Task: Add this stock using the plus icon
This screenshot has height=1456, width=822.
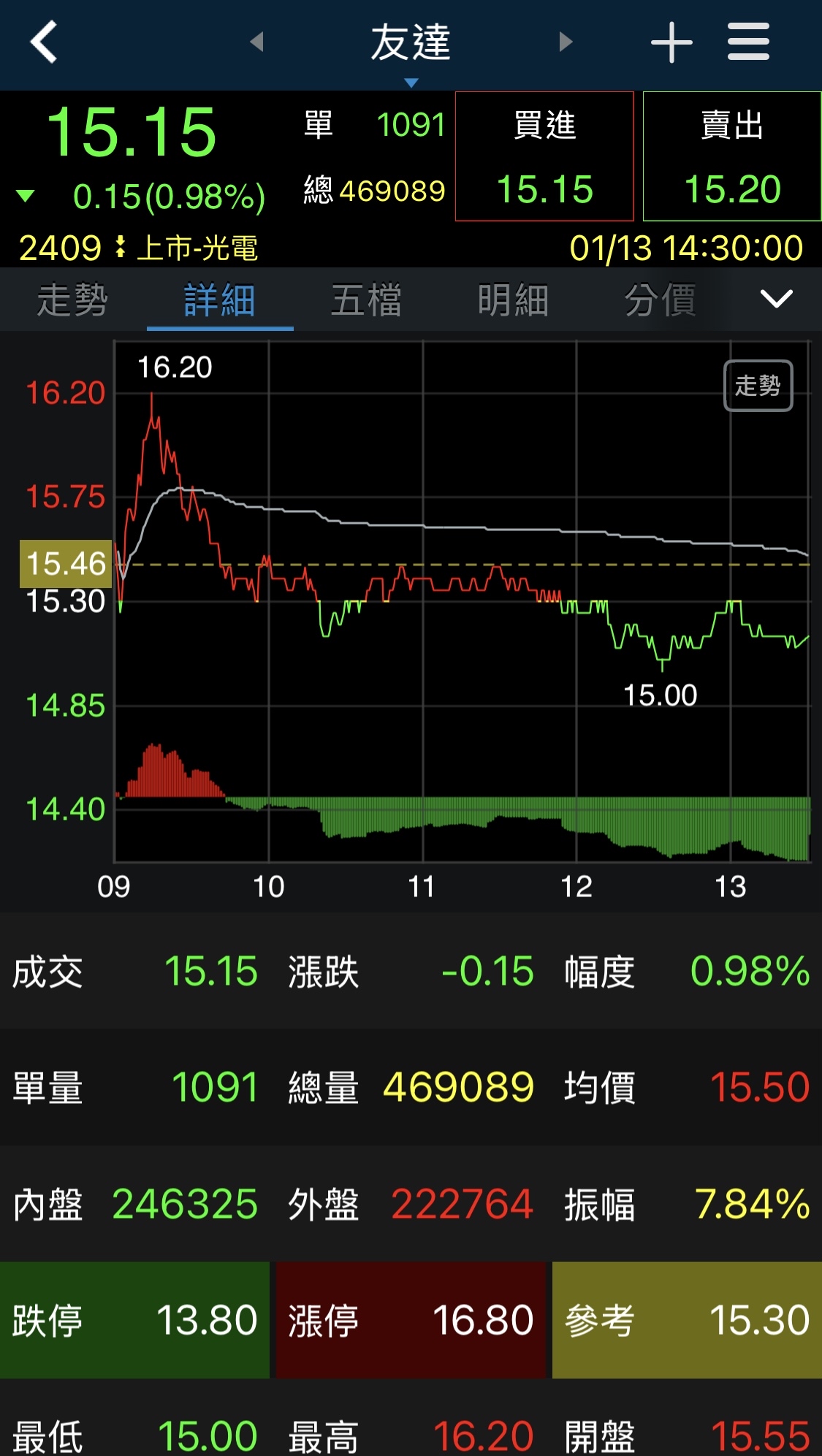Action: [x=671, y=42]
